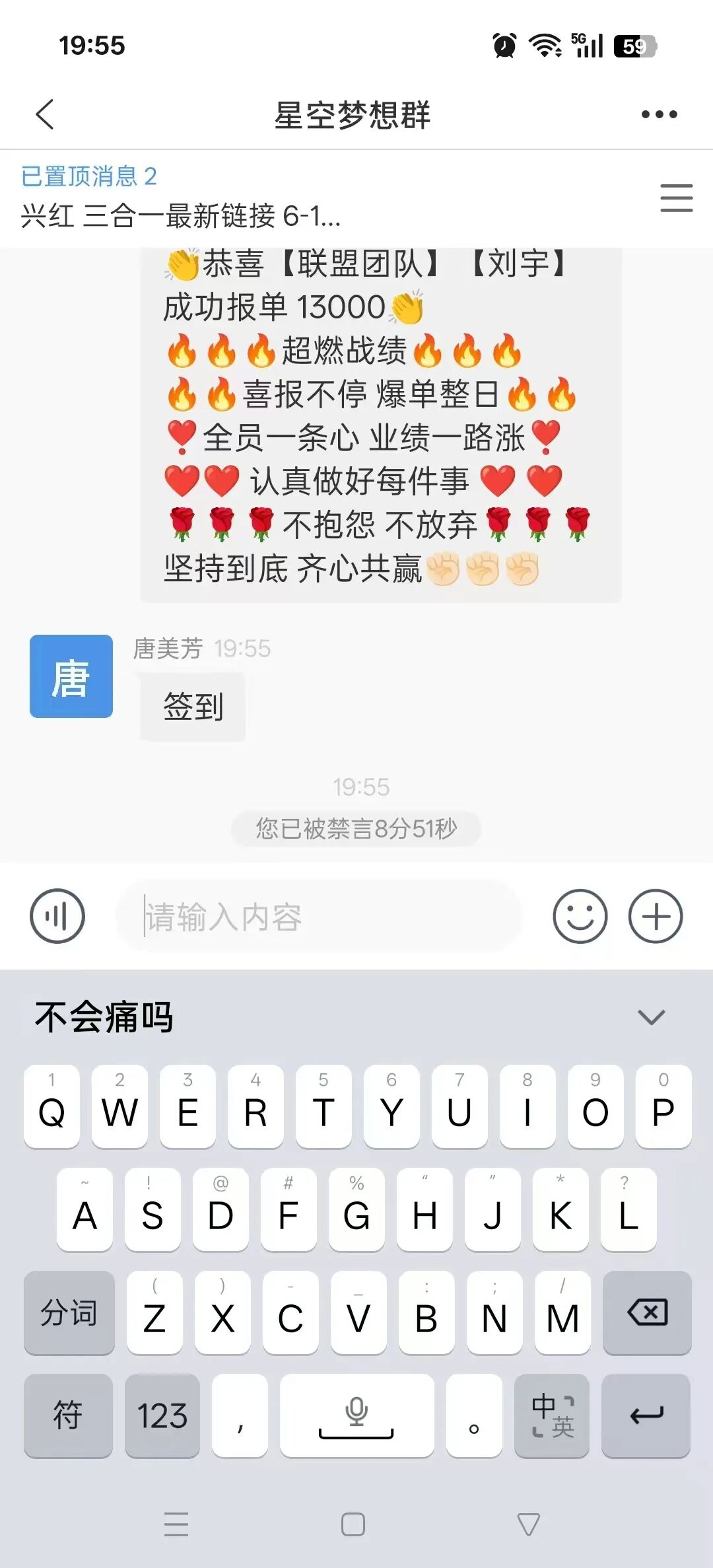Viewport: 713px width, 1568px height.
Task: Toggle 中/英 input language
Action: (552, 1415)
